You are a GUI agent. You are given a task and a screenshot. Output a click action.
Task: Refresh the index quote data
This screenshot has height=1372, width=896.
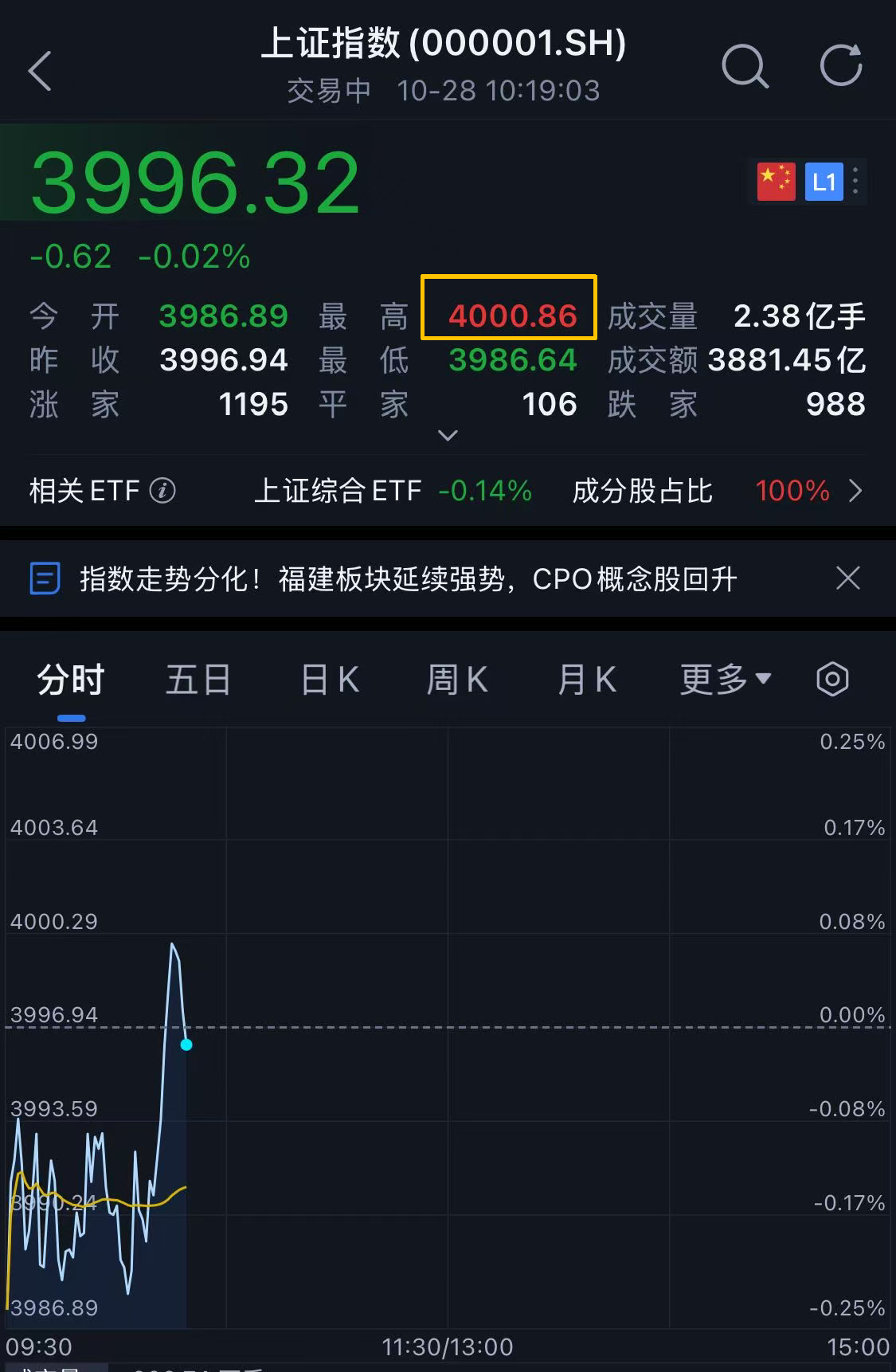(x=841, y=65)
